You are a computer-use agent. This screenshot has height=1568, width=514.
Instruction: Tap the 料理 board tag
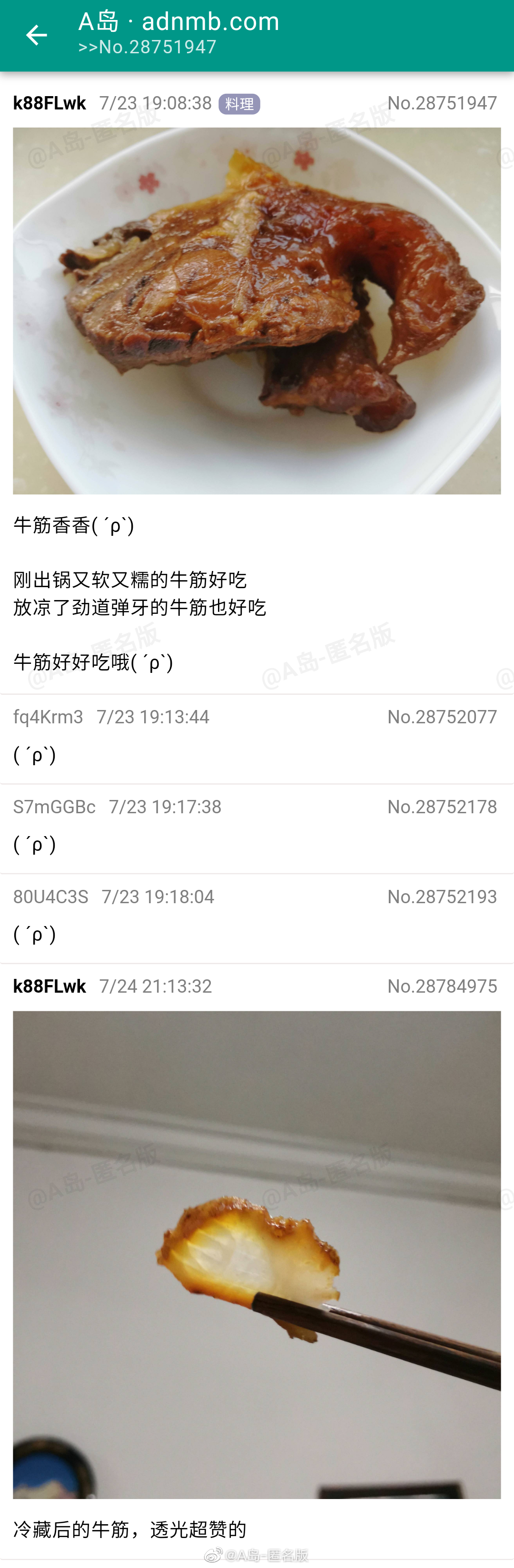239,104
